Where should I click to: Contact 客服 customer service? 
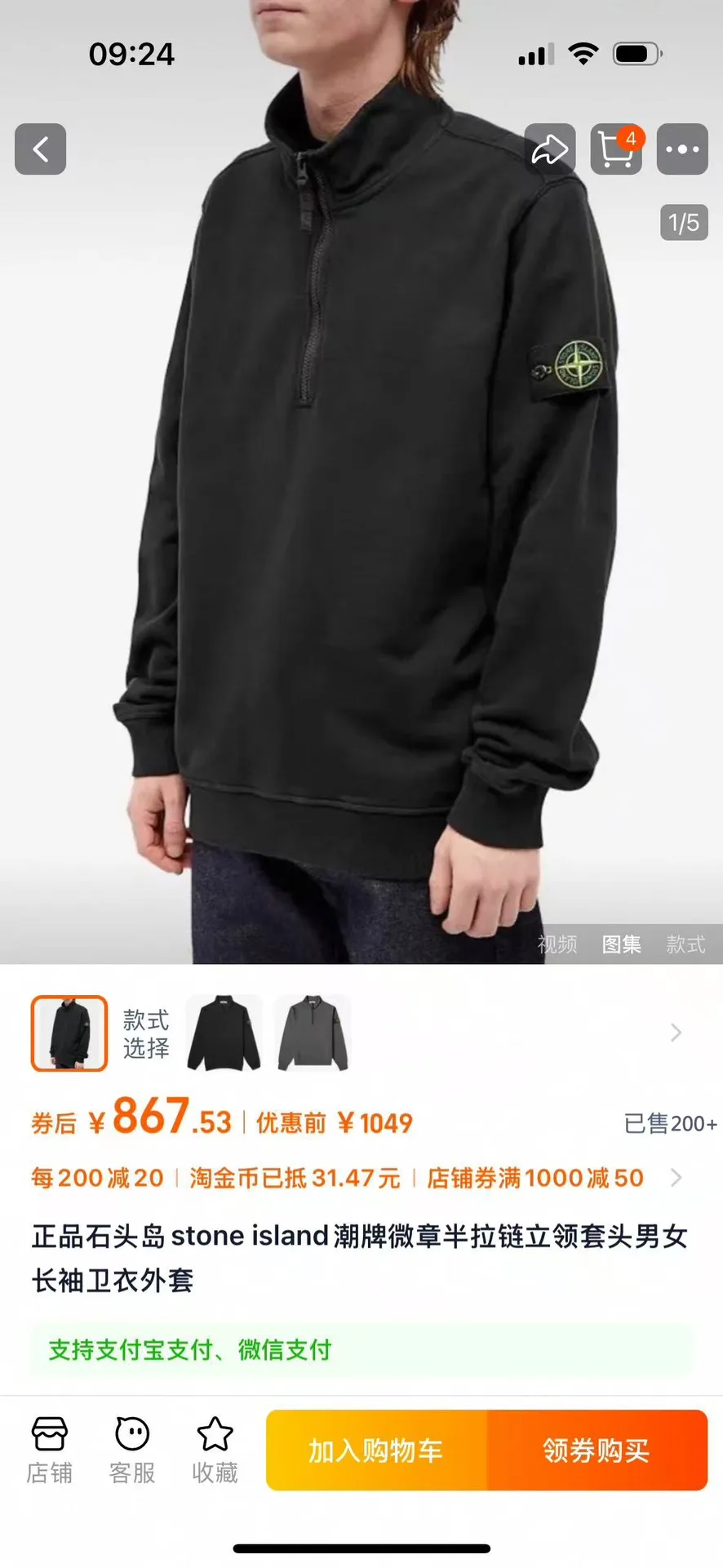tap(132, 1450)
